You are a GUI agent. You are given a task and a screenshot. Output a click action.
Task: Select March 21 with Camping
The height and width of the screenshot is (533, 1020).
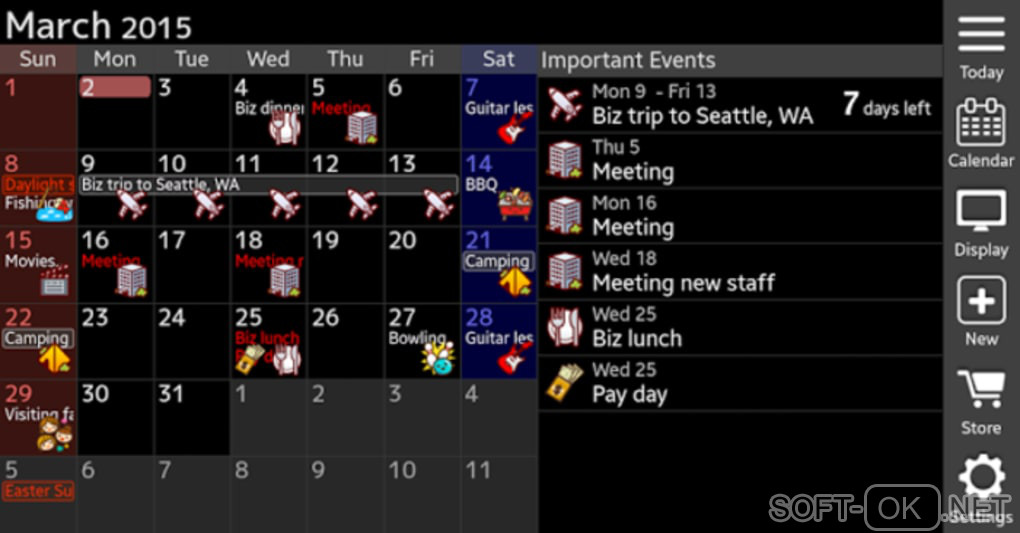point(499,264)
